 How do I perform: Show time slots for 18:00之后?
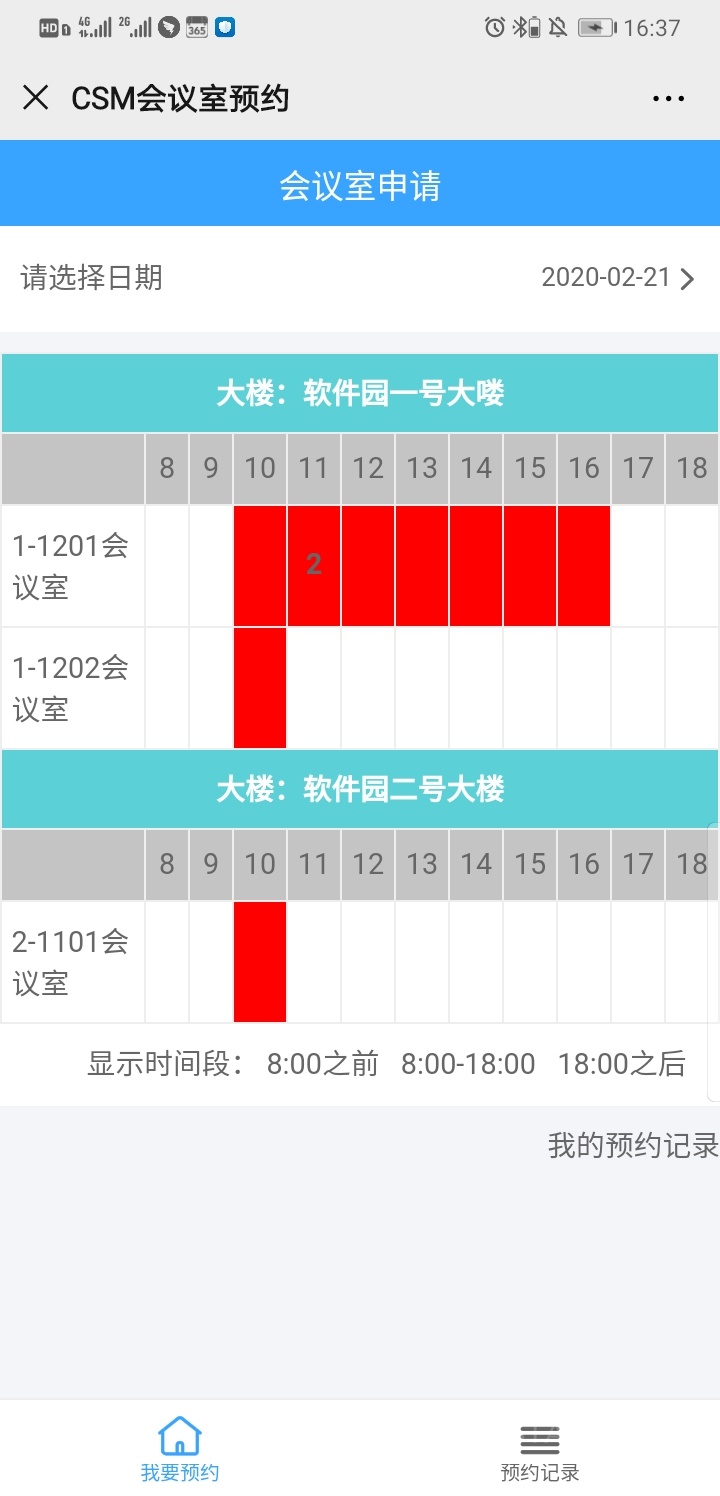(621, 1064)
